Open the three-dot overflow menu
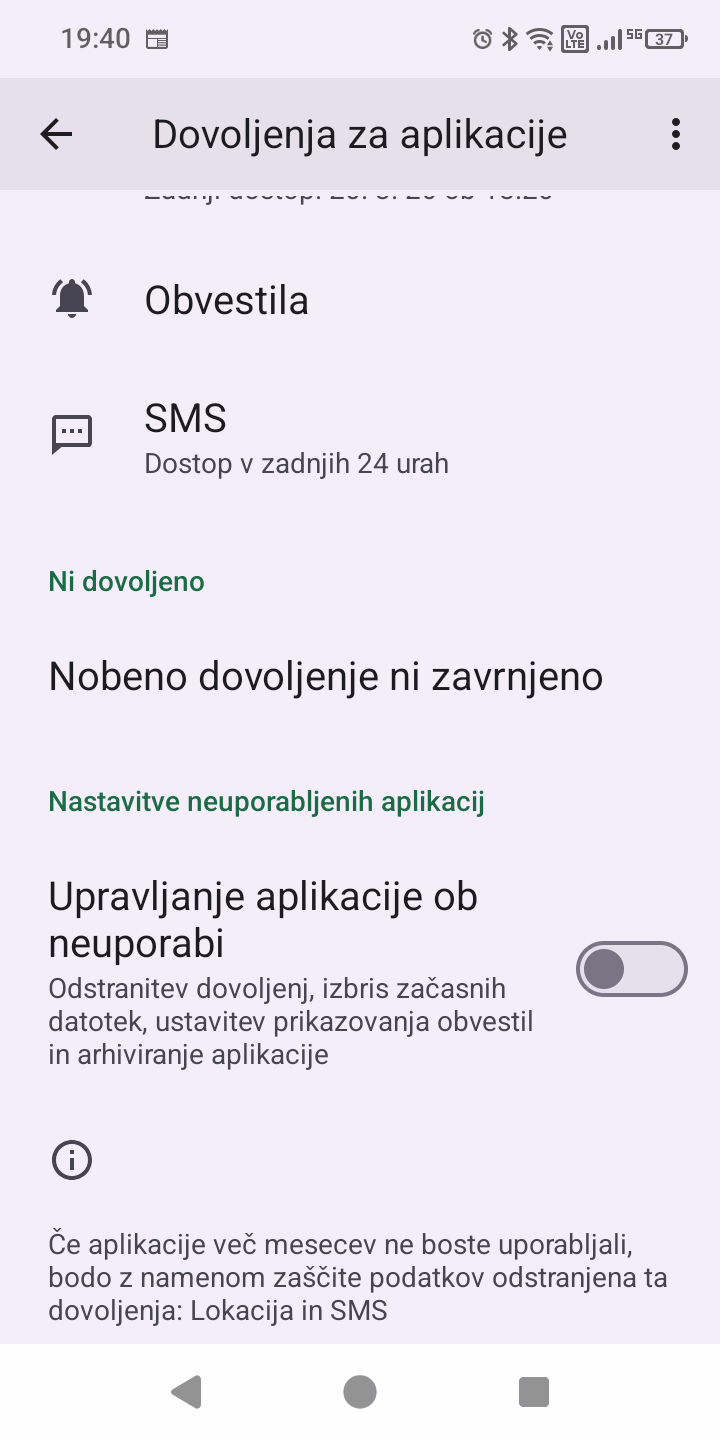Viewport: 720px width, 1440px height. pyautogui.click(x=676, y=134)
